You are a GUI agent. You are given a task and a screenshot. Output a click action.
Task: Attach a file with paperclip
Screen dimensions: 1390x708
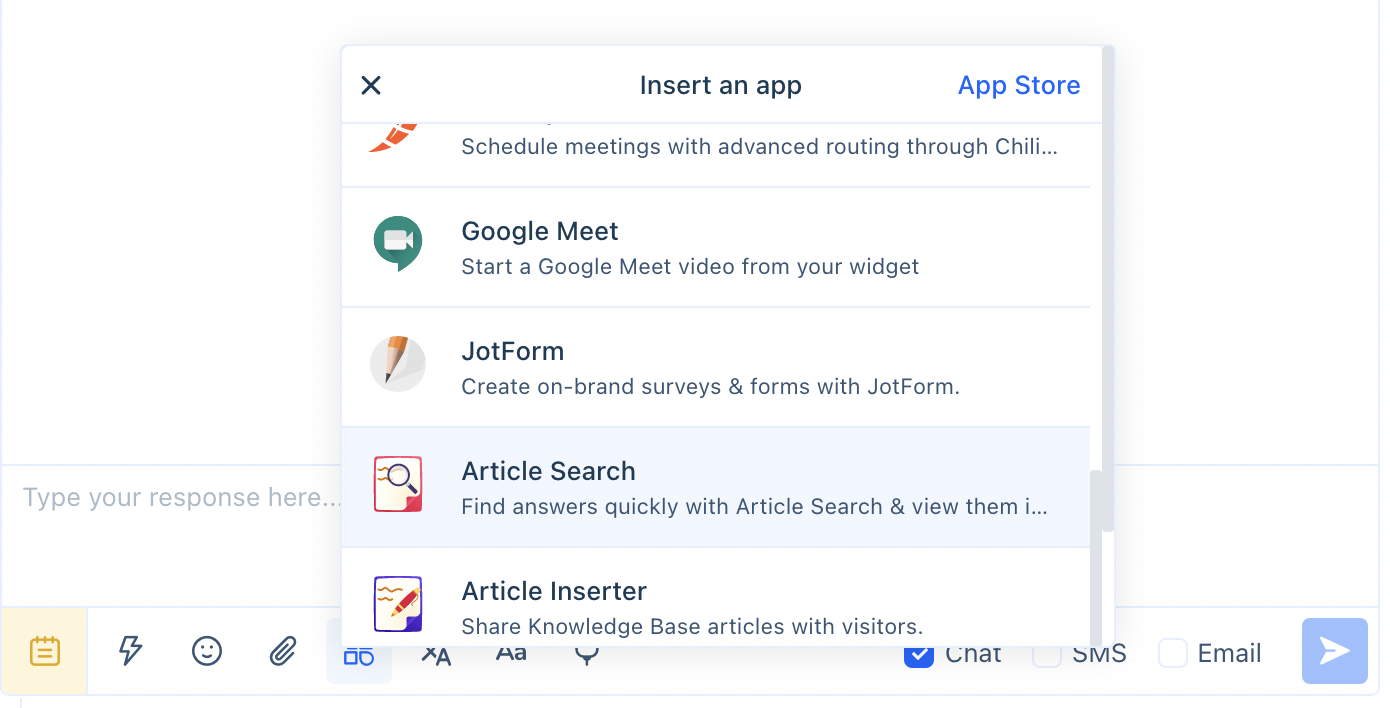click(283, 653)
